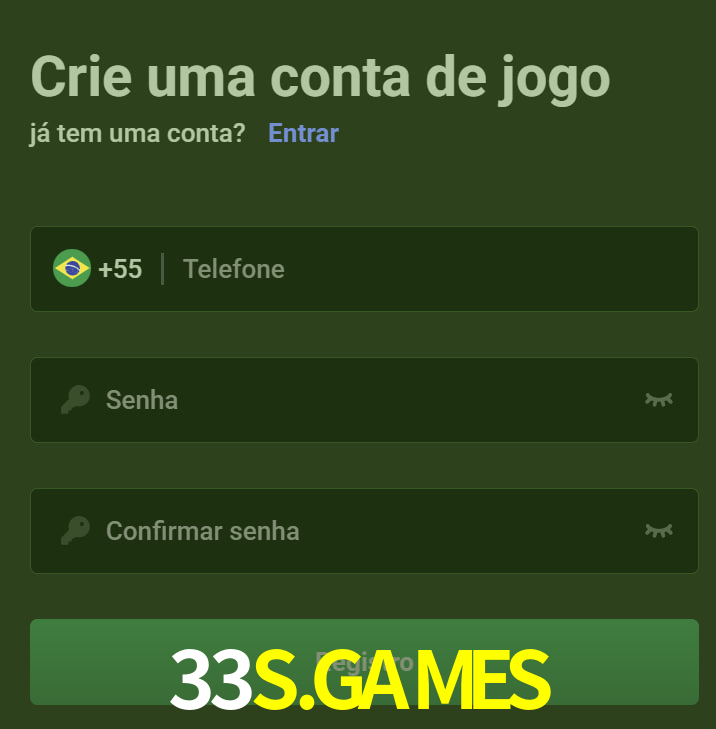The width and height of the screenshot is (716, 729).
Task: Focus the Confirmar senha field
Action: 360,531
